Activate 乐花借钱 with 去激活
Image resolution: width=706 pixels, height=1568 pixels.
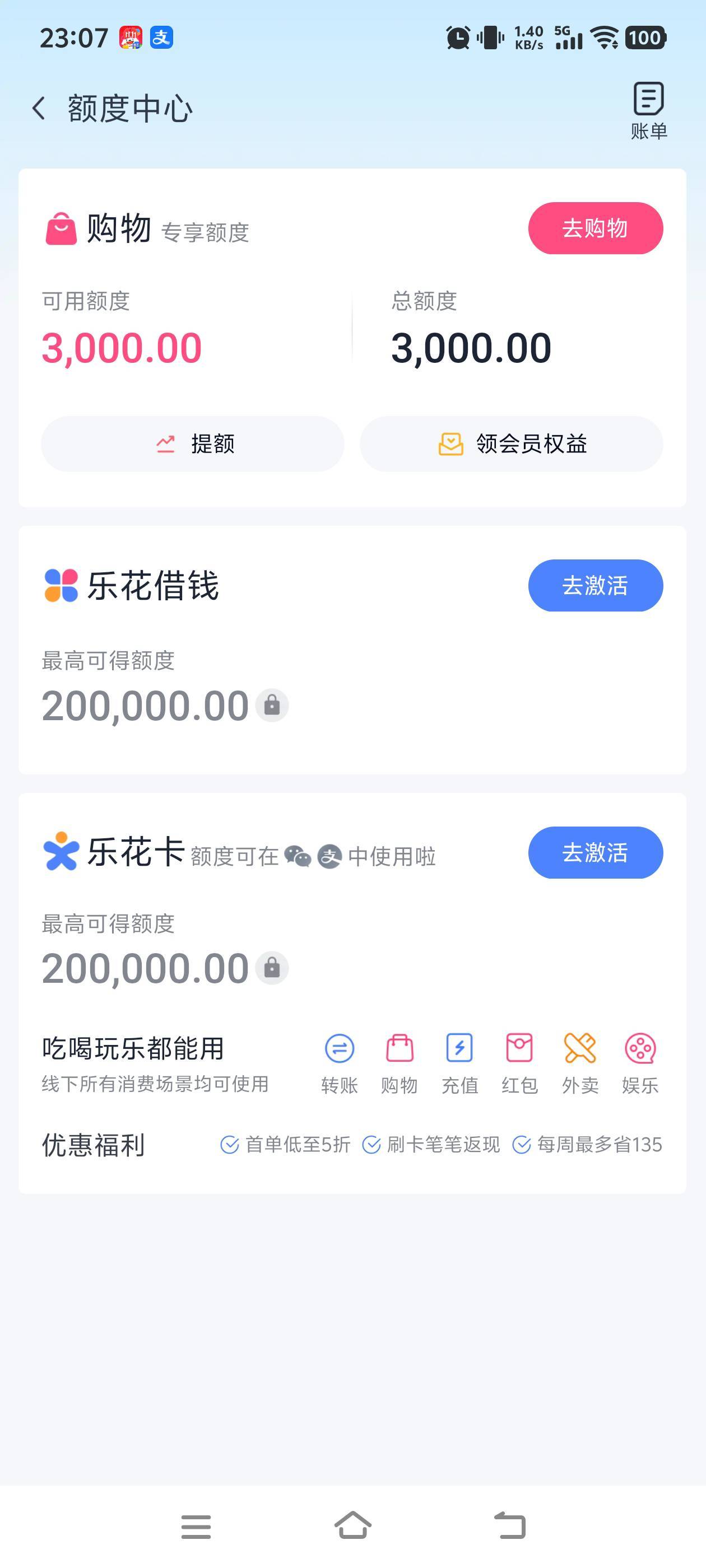[595, 586]
